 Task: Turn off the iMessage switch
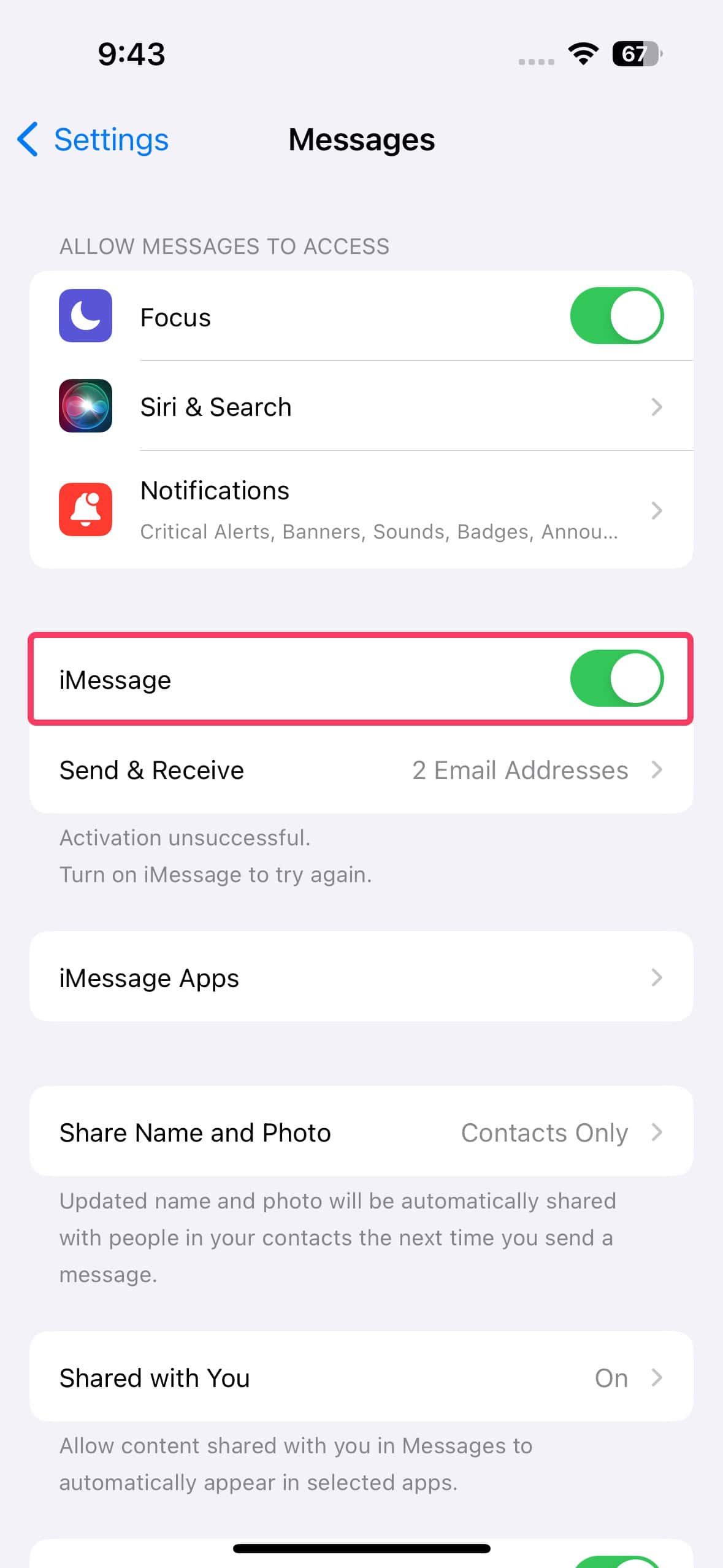616,678
